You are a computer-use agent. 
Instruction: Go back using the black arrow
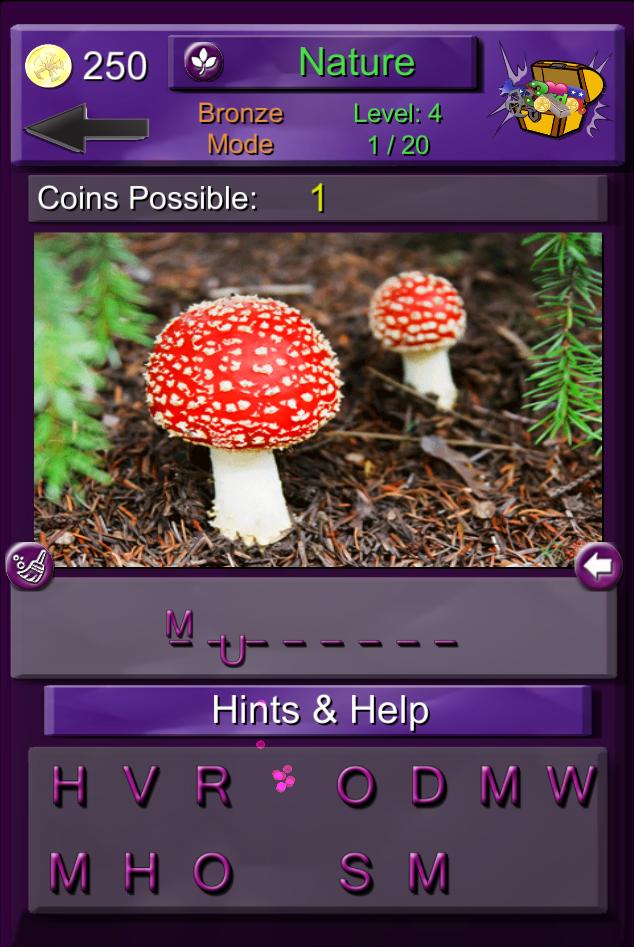pos(86,128)
